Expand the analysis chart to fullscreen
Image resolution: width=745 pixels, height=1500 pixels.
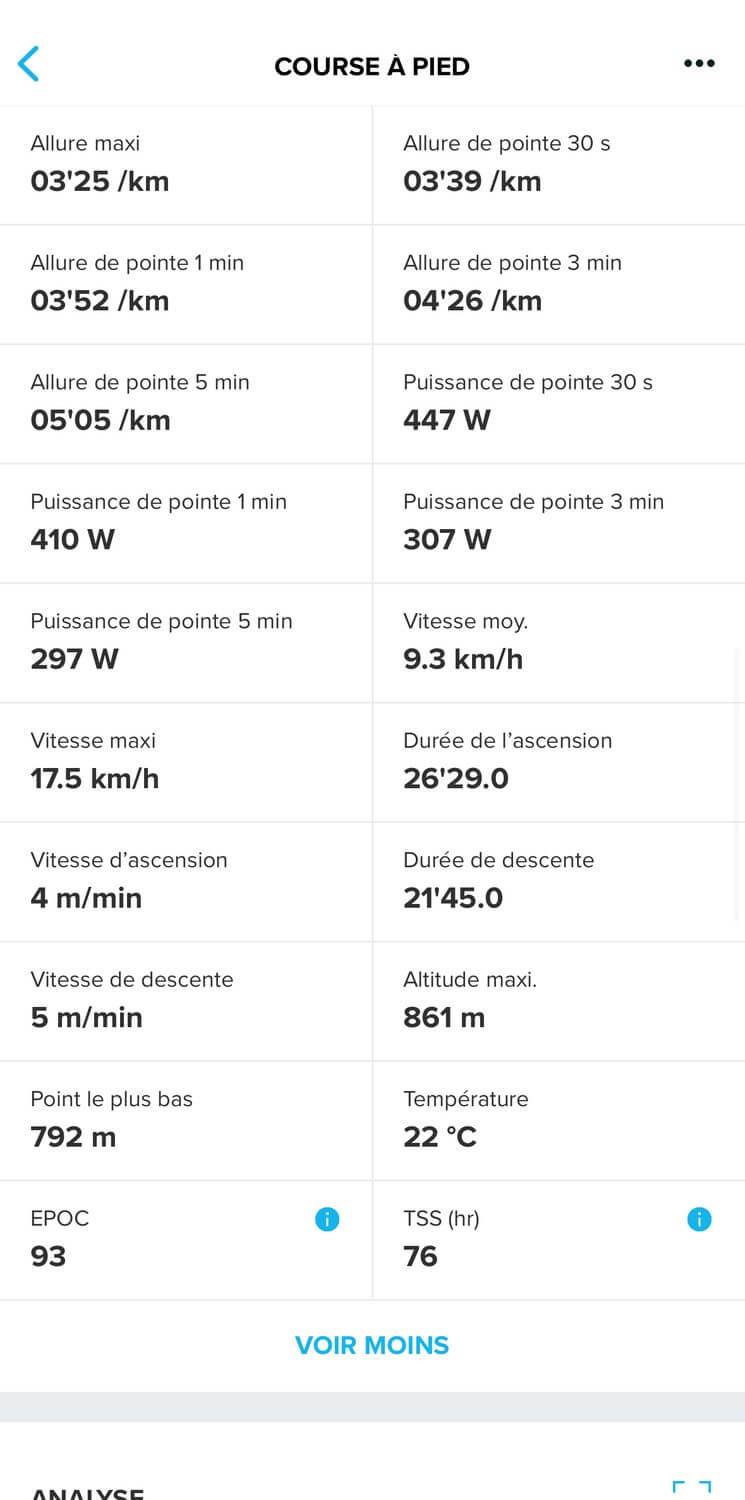coord(692,1489)
